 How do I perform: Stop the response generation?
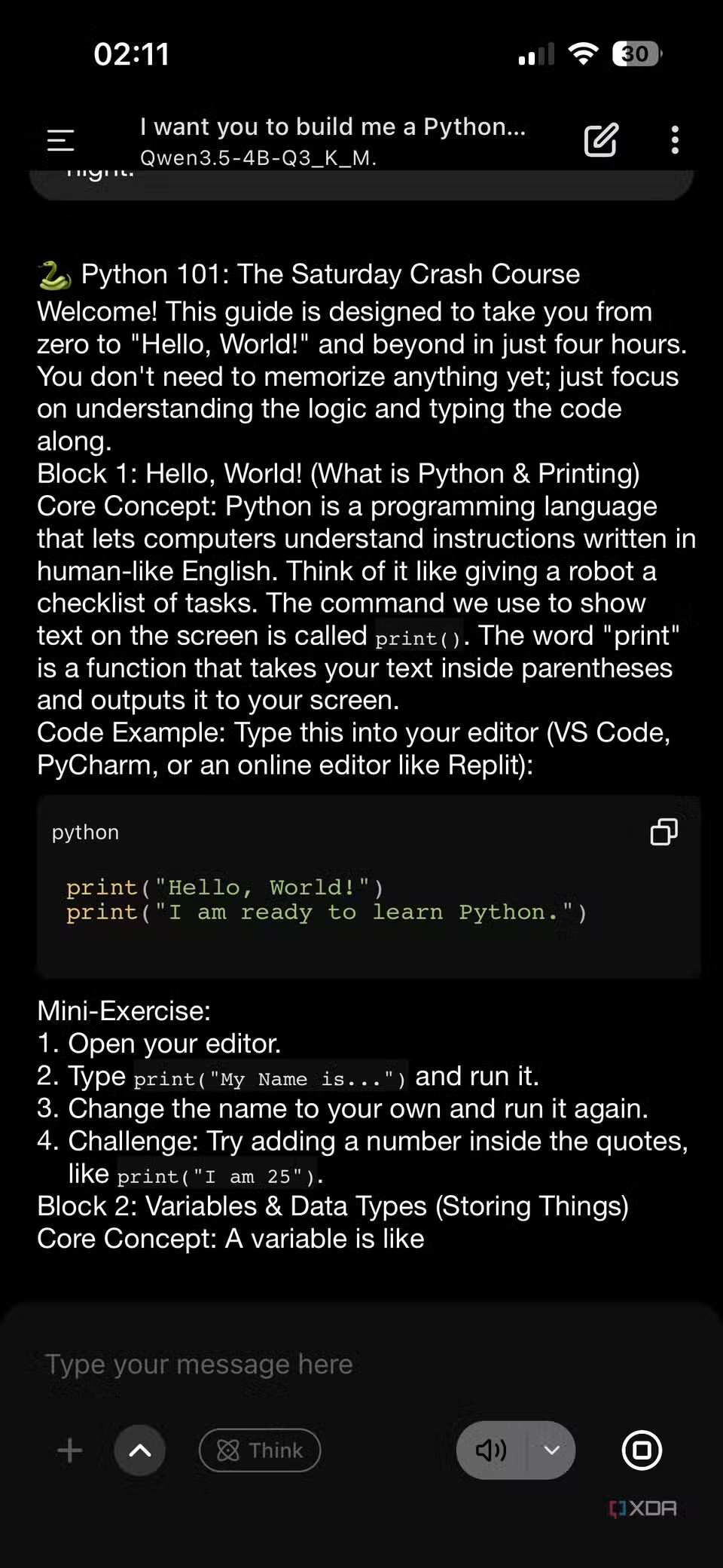(642, 1450)
